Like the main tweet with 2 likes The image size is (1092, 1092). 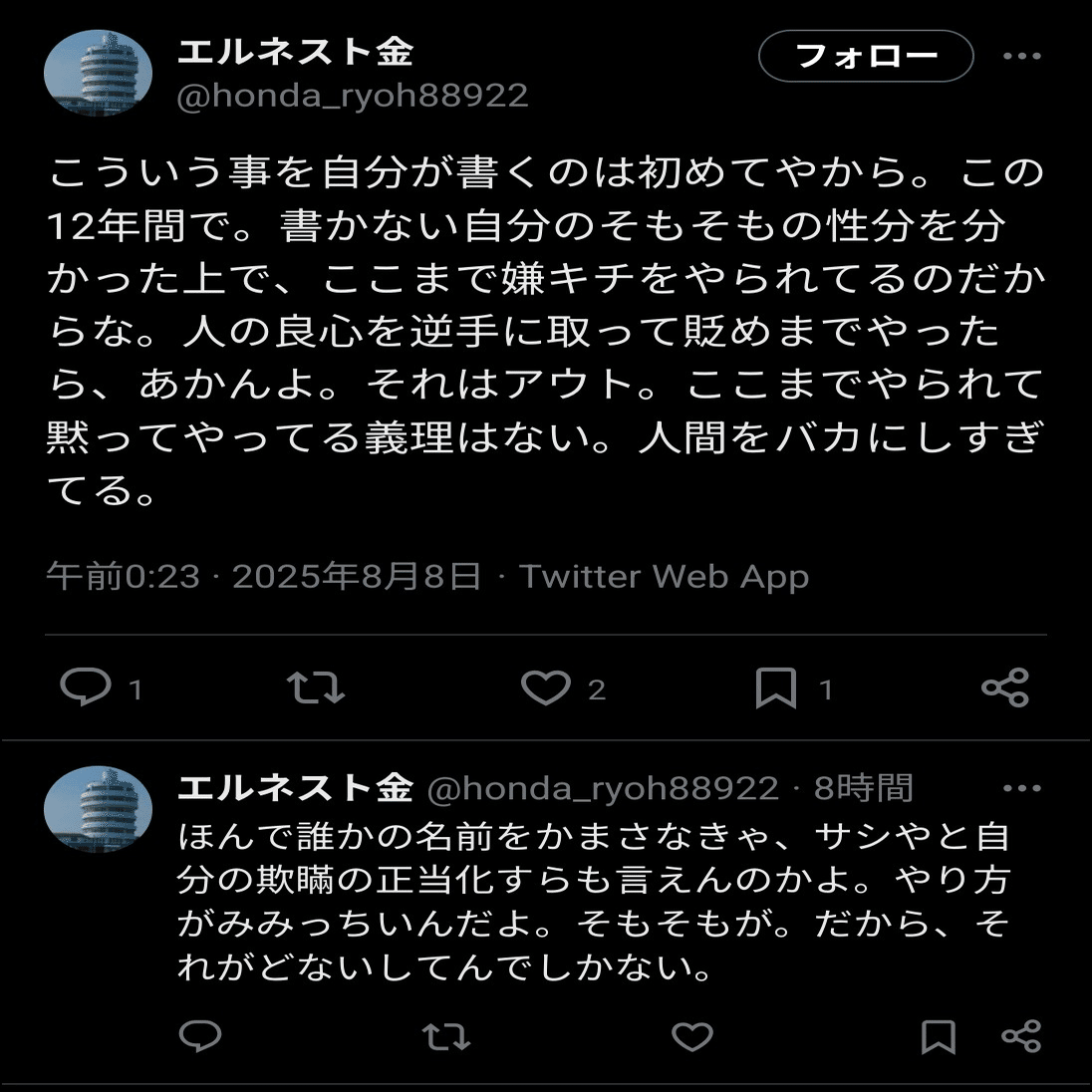pos(546,687)
